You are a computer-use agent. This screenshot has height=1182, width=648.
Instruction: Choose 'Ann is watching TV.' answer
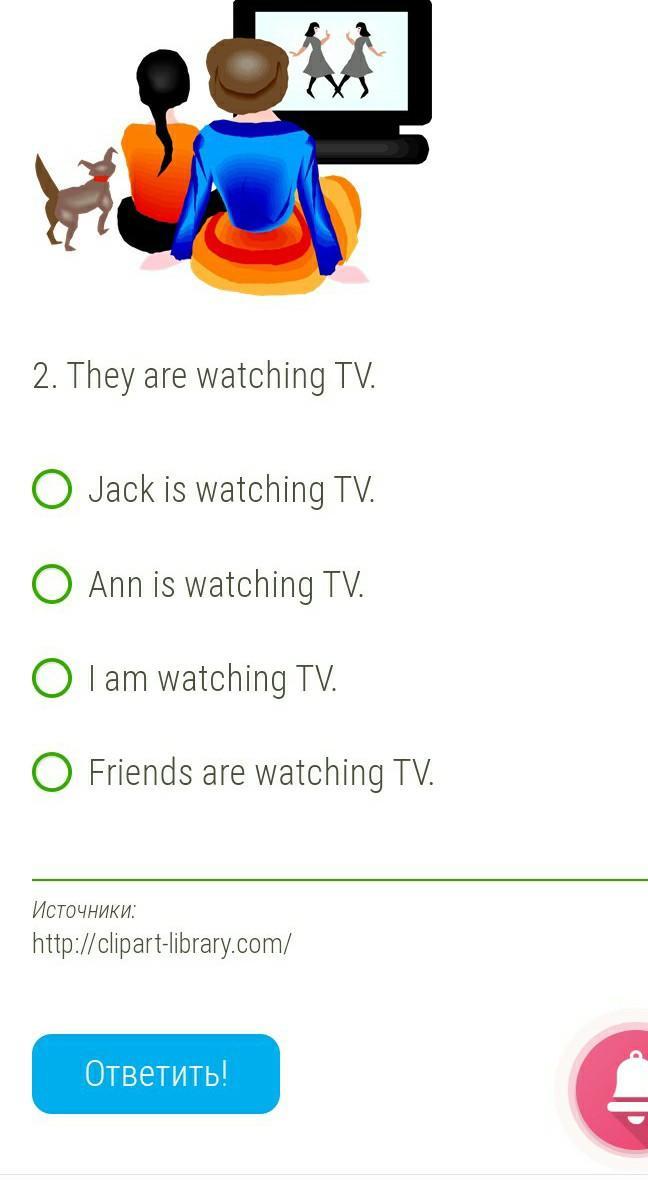[x=52, y=584]
